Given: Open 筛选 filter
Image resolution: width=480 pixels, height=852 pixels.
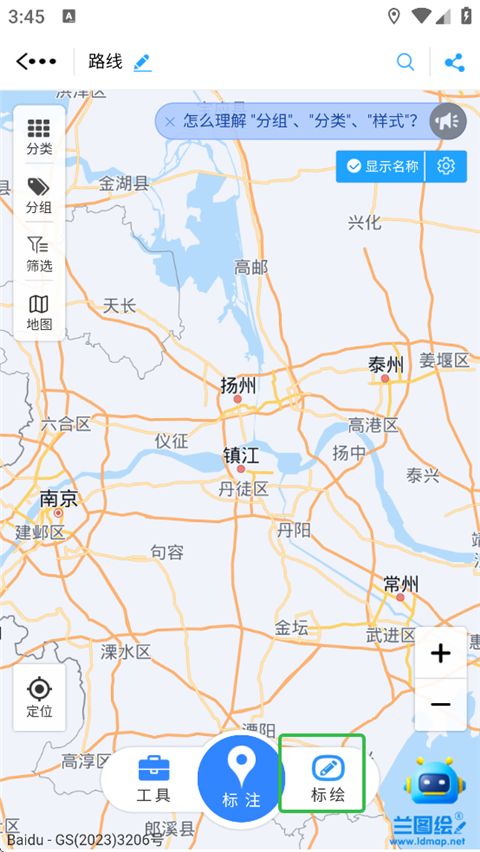Looking at the screenshot, I should pos(39,254).
